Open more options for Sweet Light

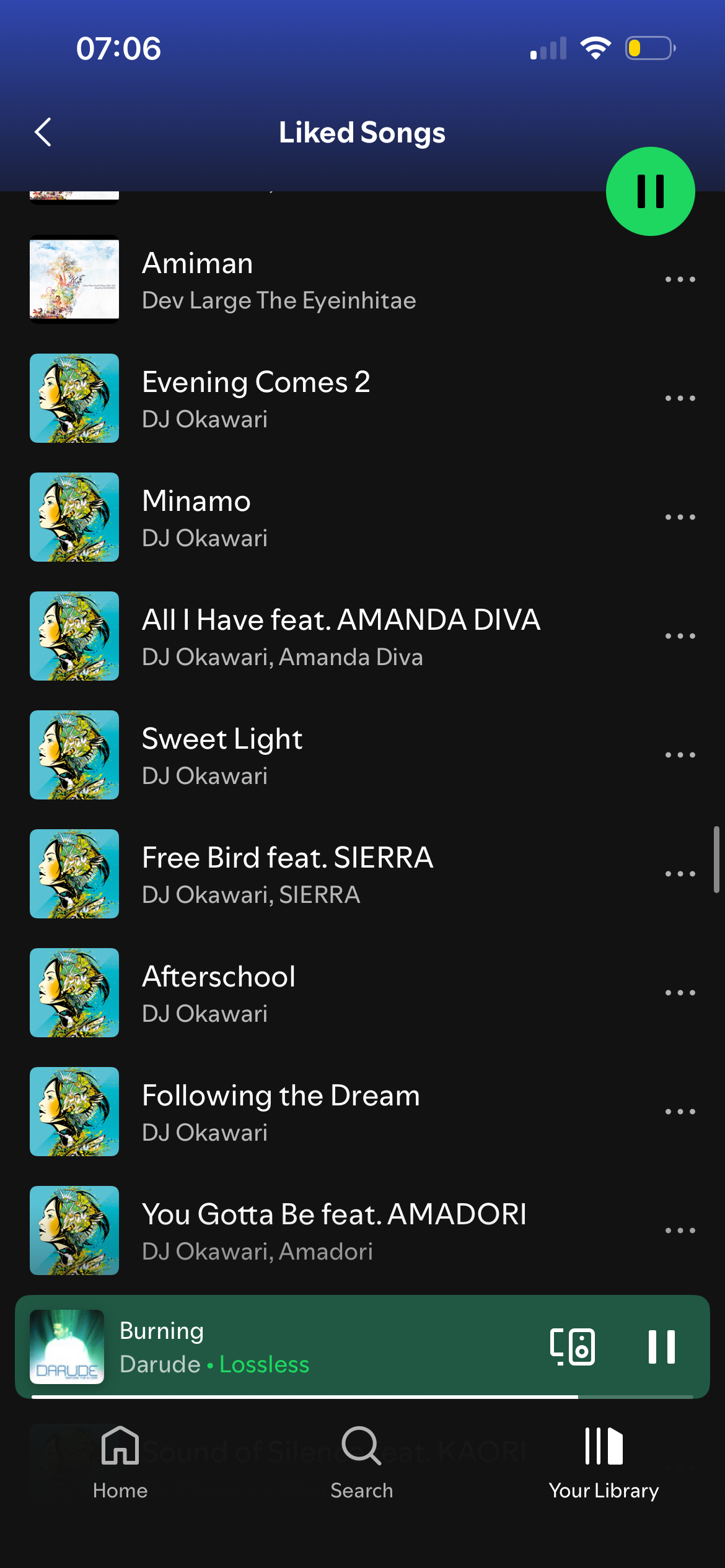coord(680,756)
